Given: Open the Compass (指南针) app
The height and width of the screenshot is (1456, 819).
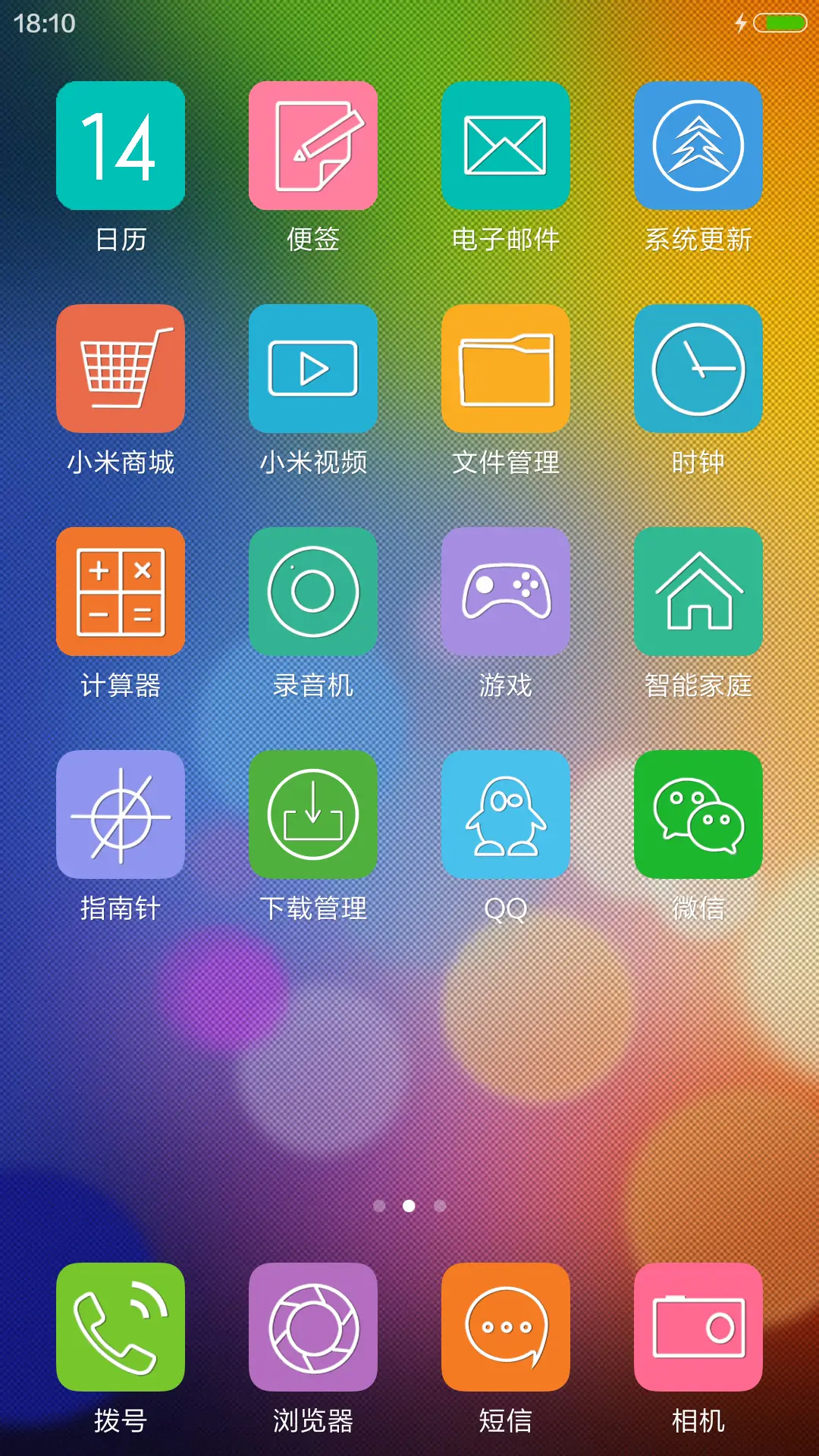Looking at the screenshot, I should [120, 814].
